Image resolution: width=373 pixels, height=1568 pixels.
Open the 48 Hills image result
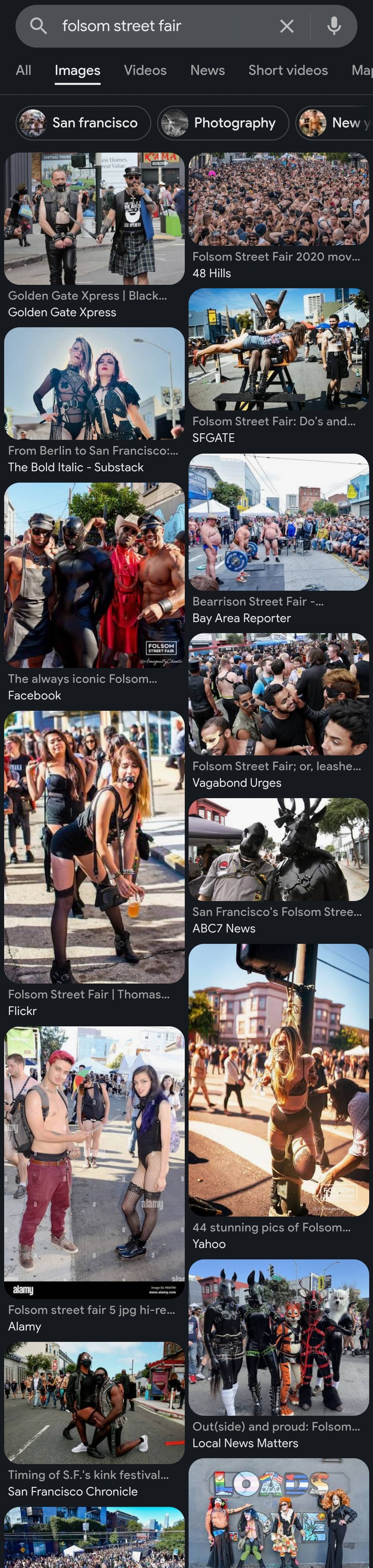point(278,199)
